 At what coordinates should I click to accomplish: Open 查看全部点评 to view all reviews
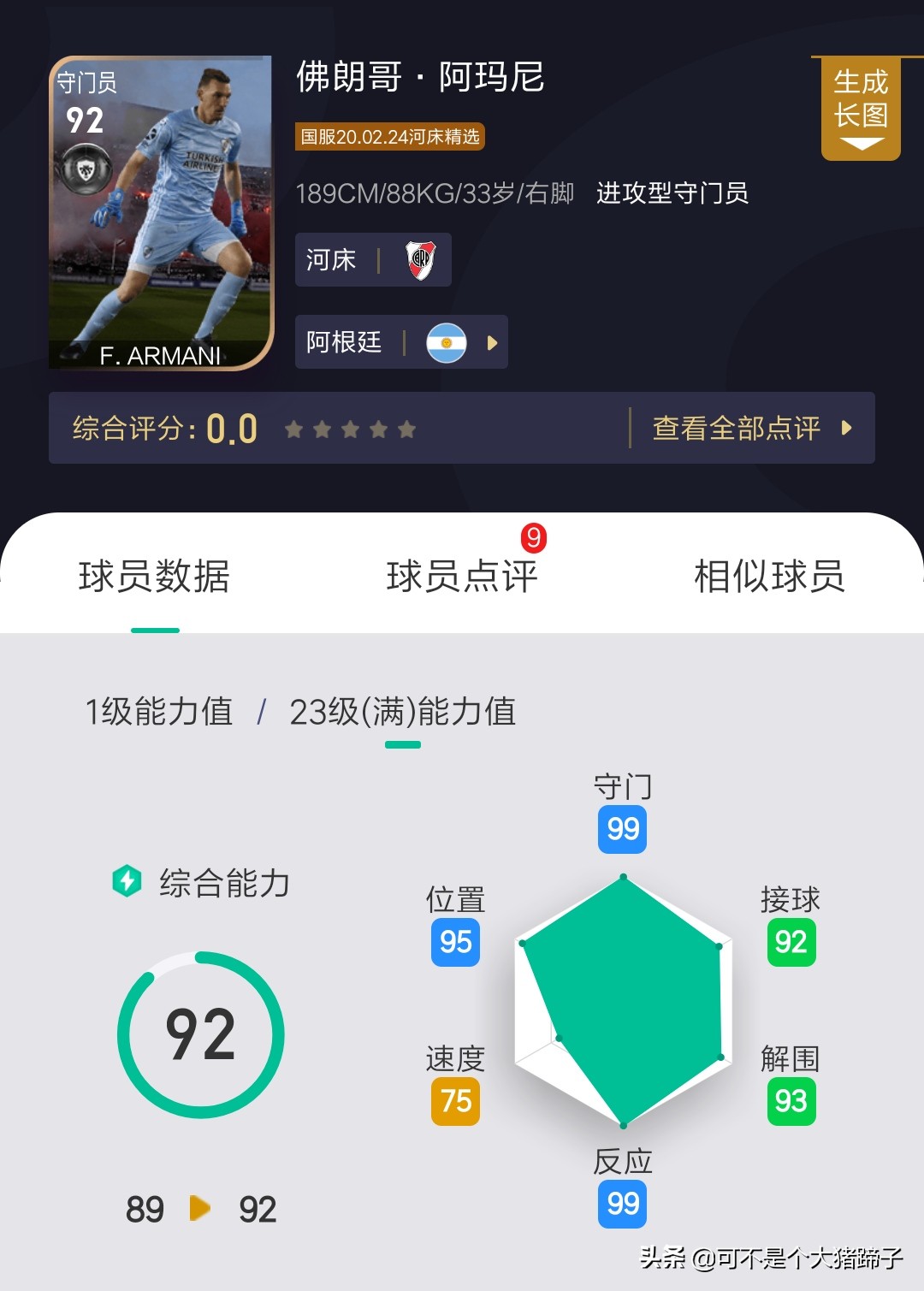(751, 428)
